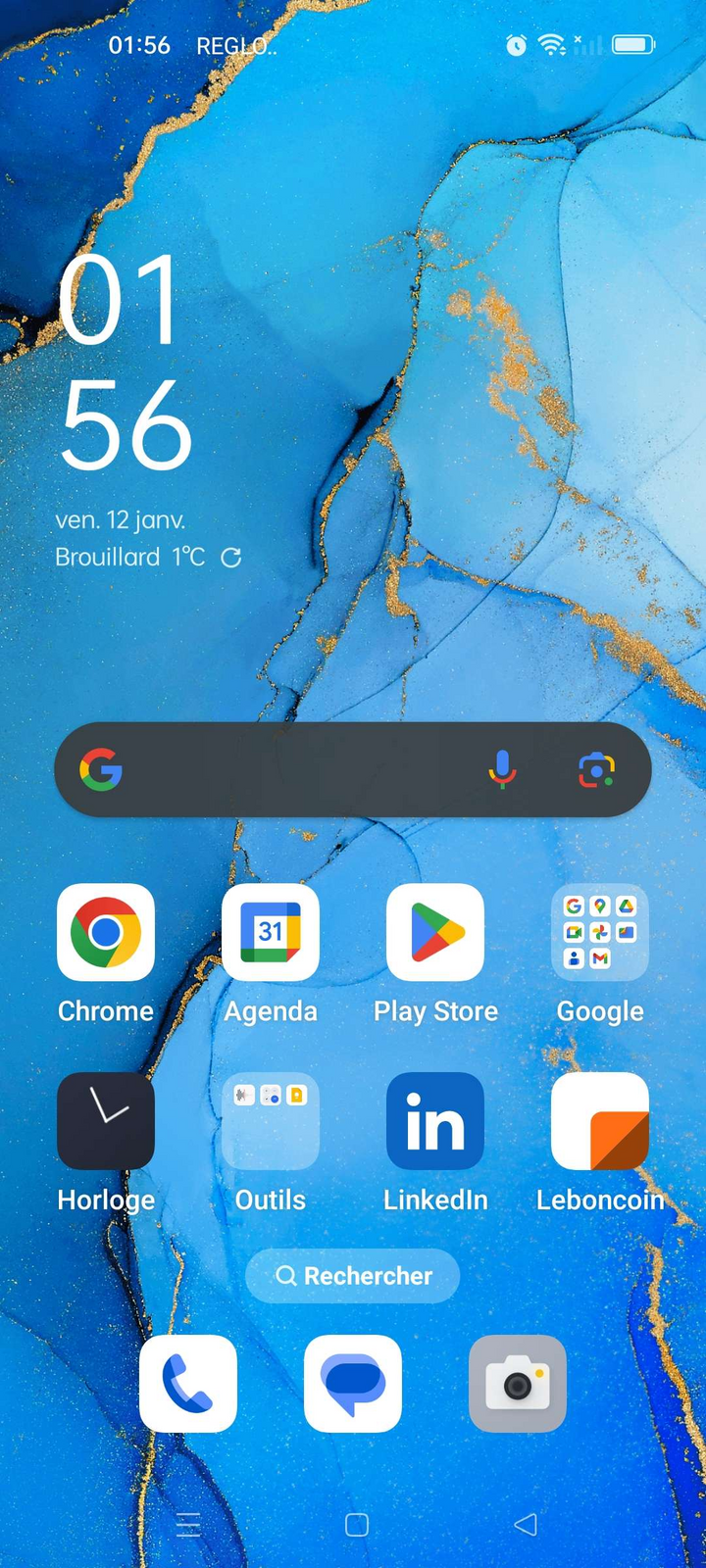Tap the Rechercher search pill

(x=353, y=1276)
